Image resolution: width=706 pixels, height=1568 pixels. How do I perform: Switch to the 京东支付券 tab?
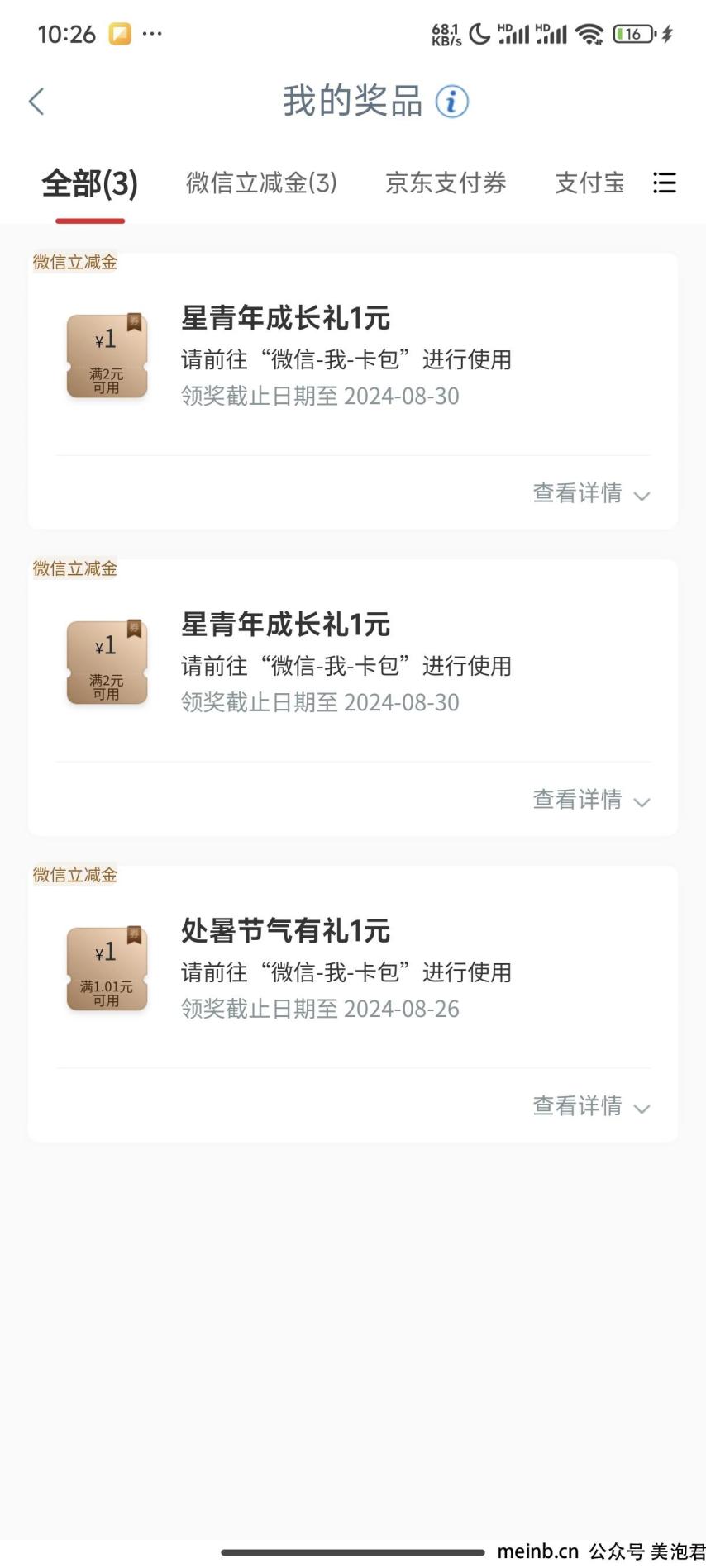click(446, 183)
